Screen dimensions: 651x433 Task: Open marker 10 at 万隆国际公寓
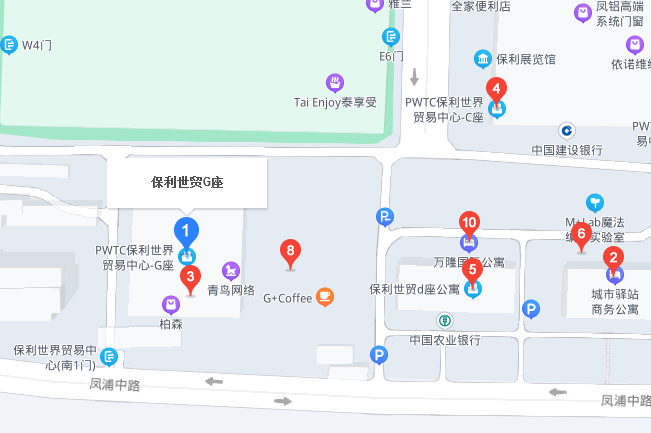(468, 224)
